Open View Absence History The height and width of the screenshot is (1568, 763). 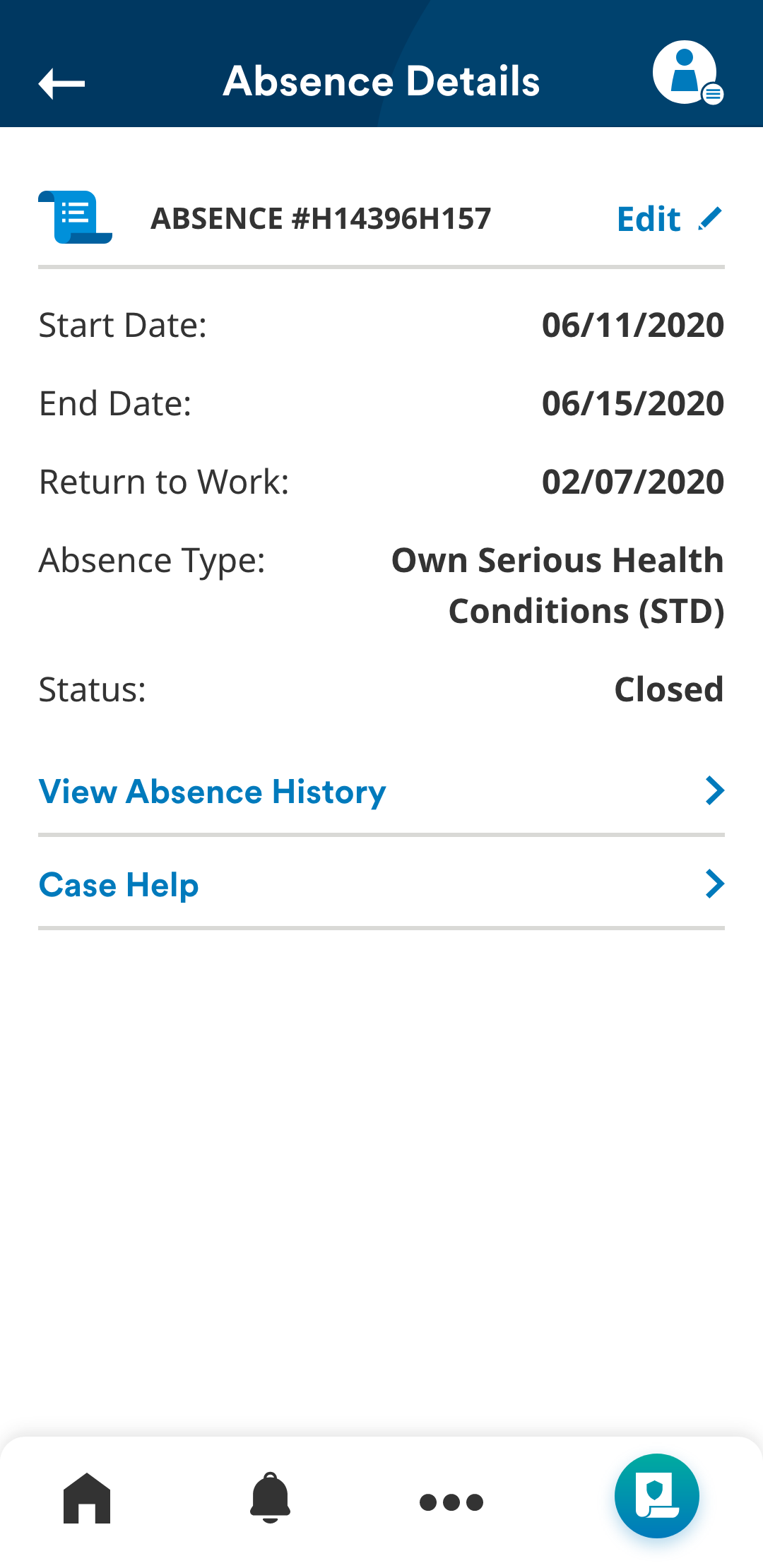381,792
